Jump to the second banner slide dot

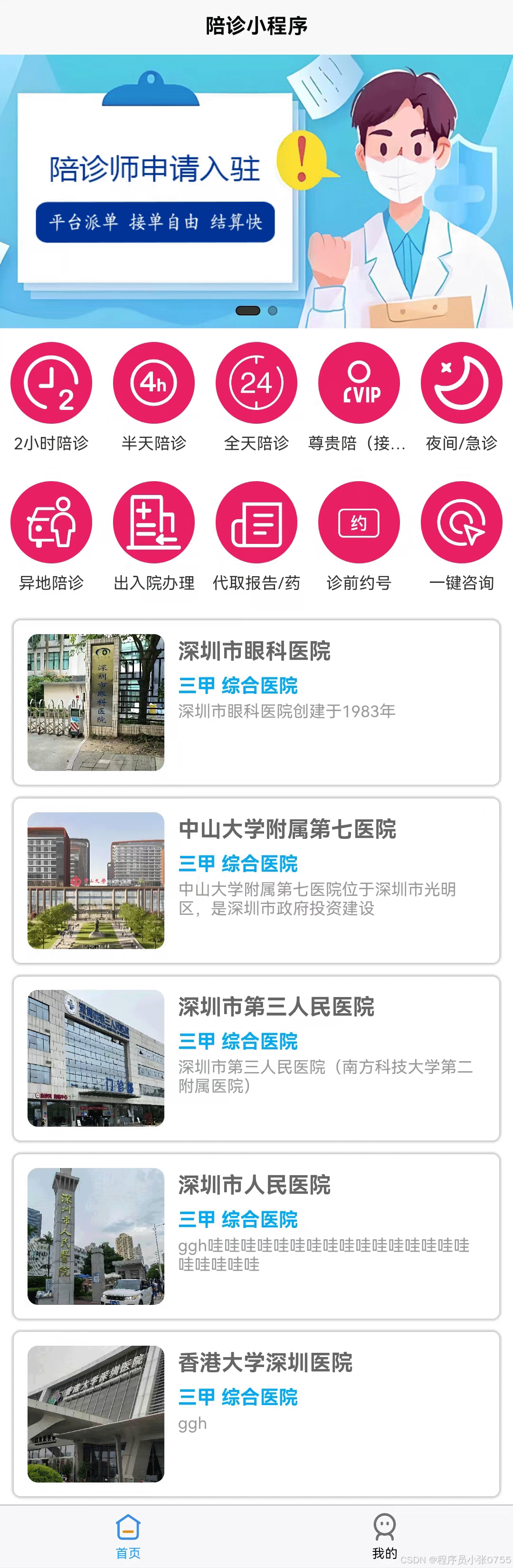pyautogui.click(x=273, y=311)
